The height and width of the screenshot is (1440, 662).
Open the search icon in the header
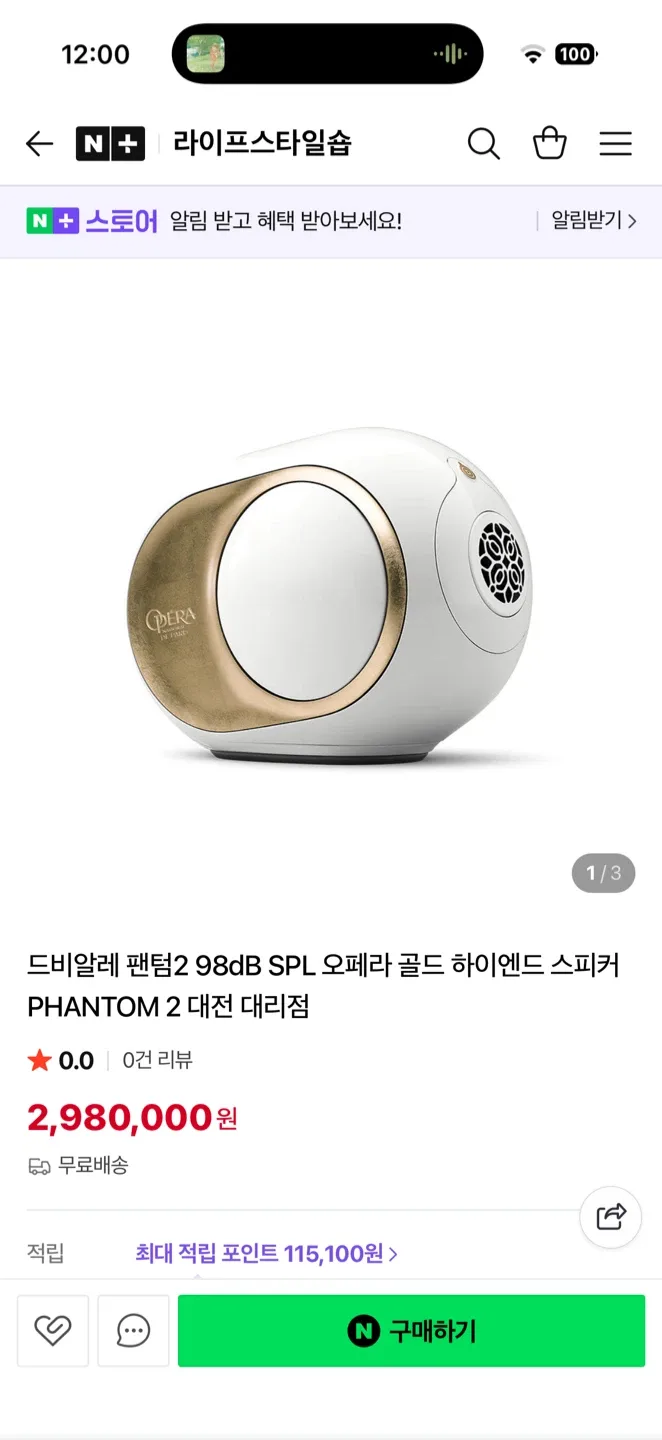tap(483, 144)
